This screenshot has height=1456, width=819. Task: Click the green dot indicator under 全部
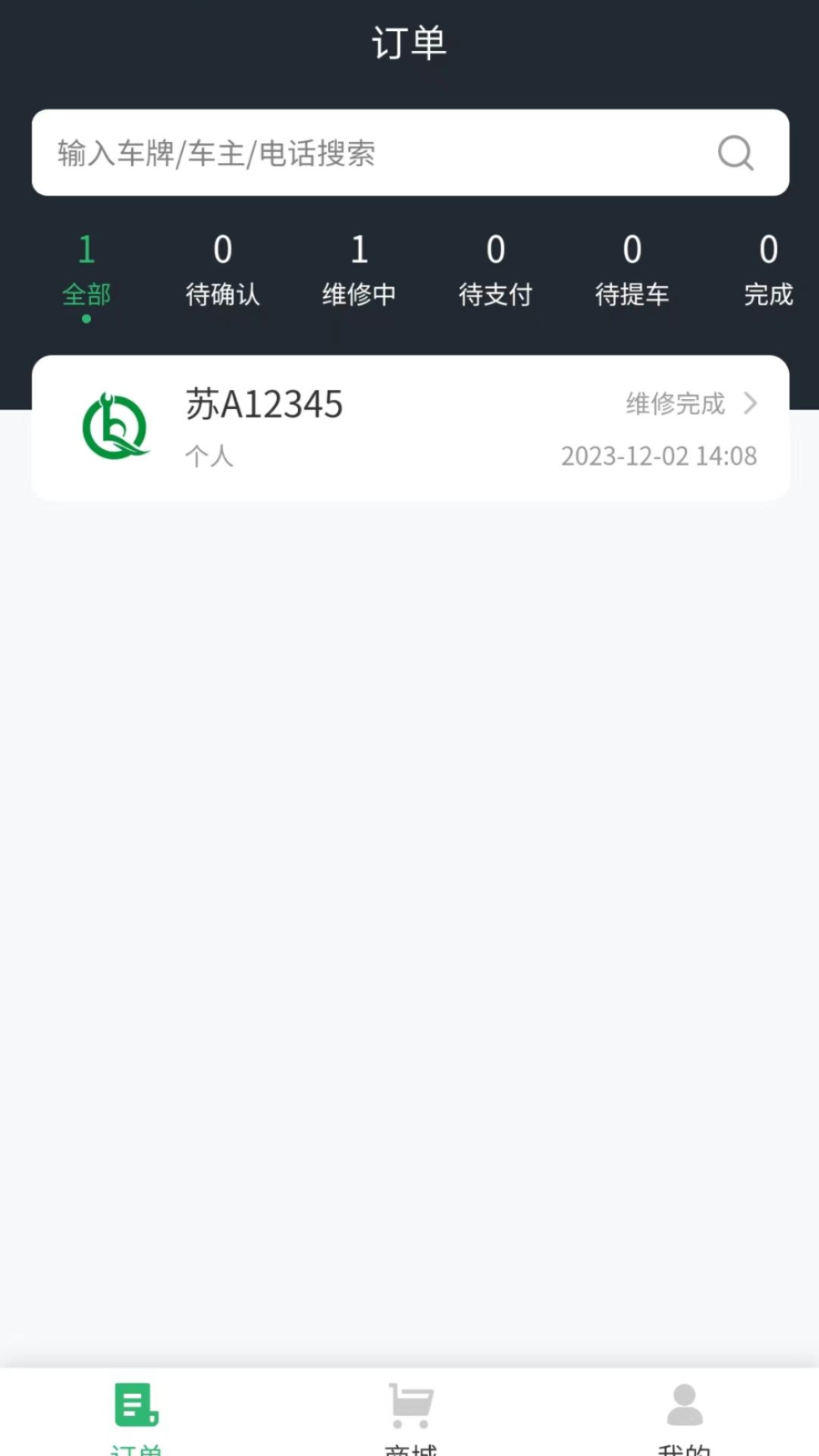[86, 320]
